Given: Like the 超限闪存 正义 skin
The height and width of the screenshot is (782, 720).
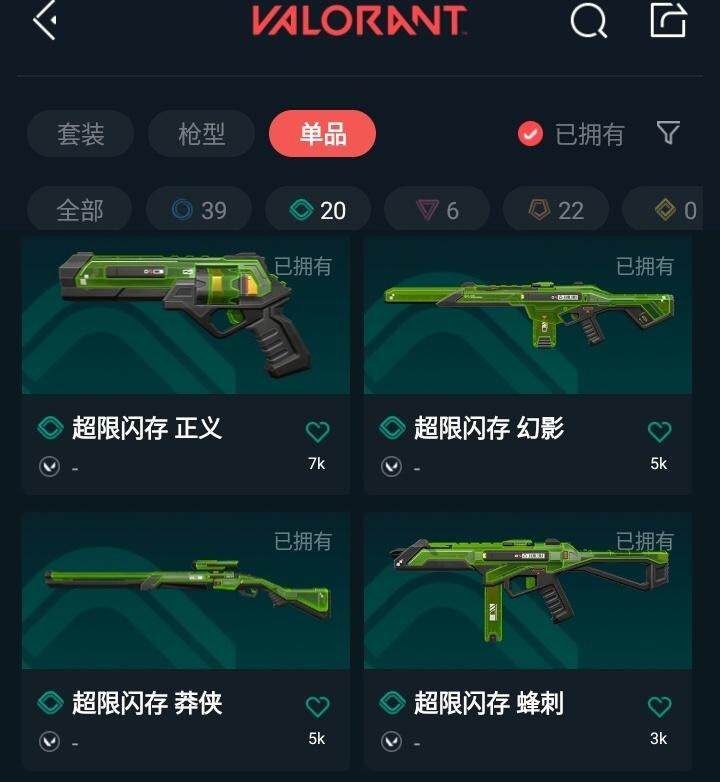Looking at the screenshot, I should (317, 432).
